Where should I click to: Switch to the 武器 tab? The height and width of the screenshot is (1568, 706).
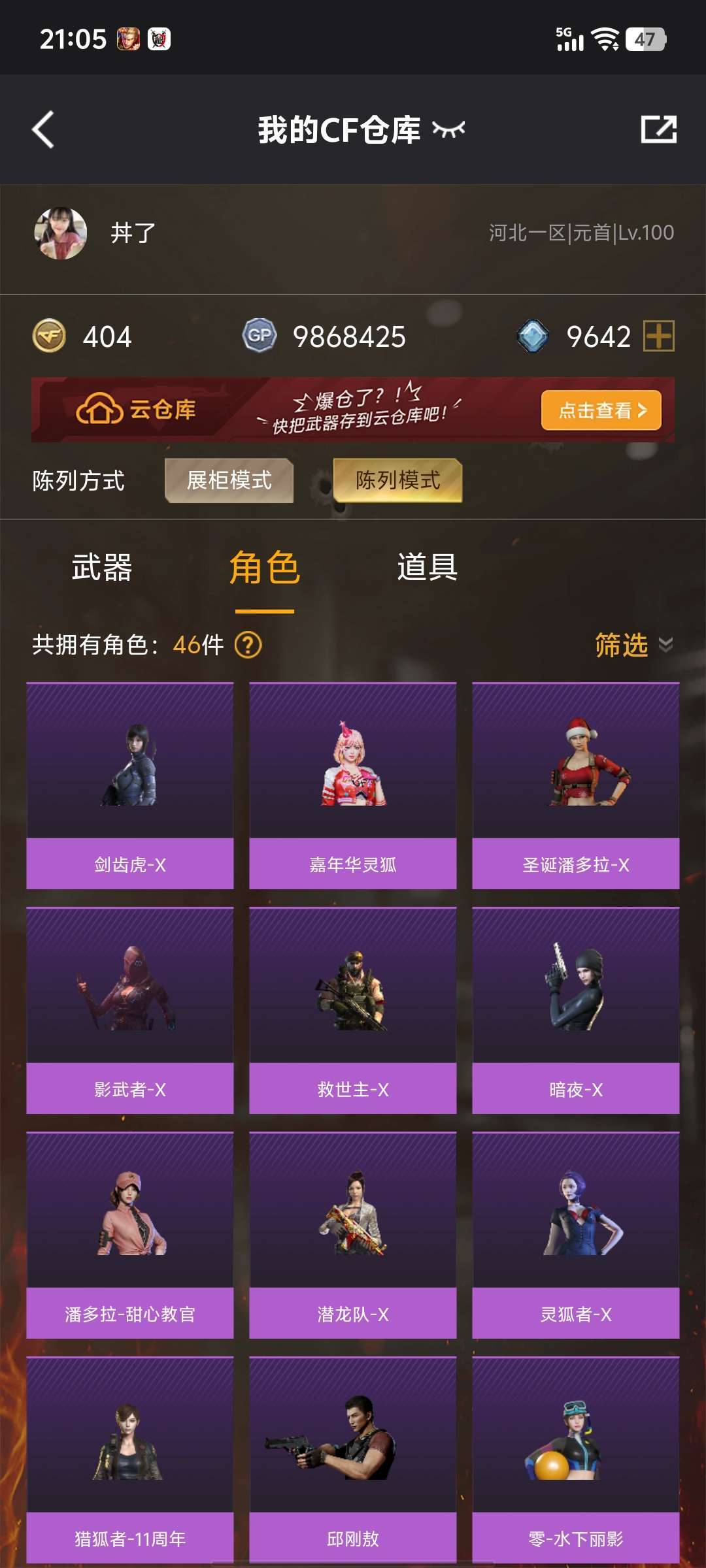click(x=102, y=567)
